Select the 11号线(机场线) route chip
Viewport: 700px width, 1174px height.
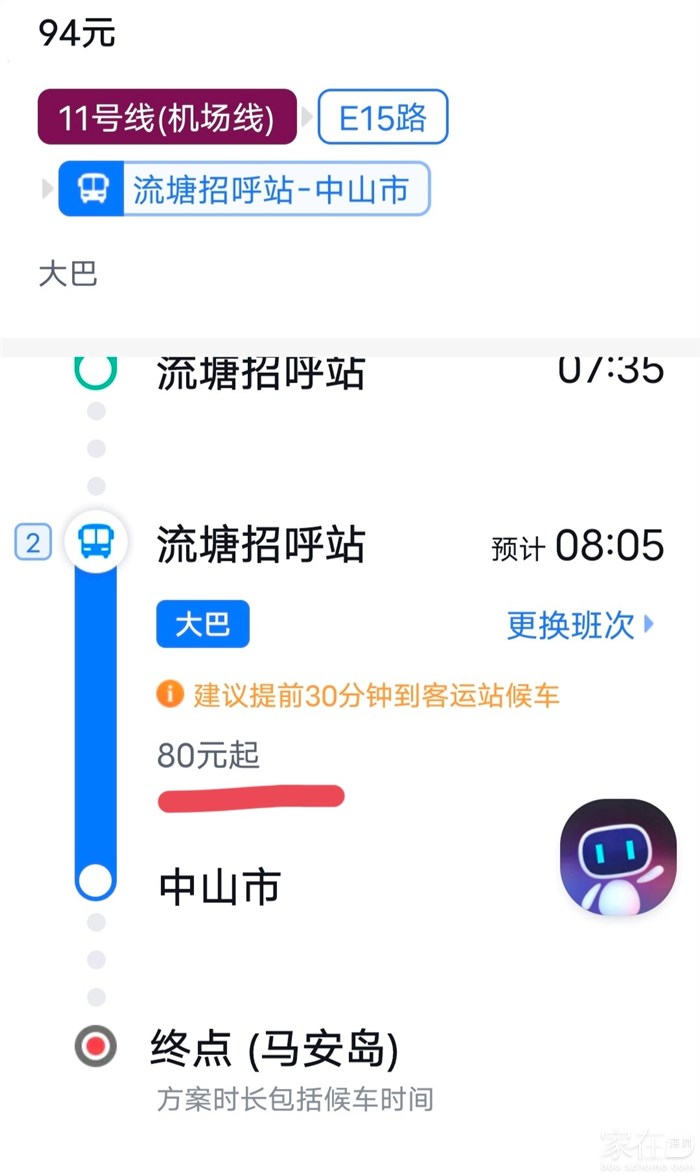click(167, 118)
